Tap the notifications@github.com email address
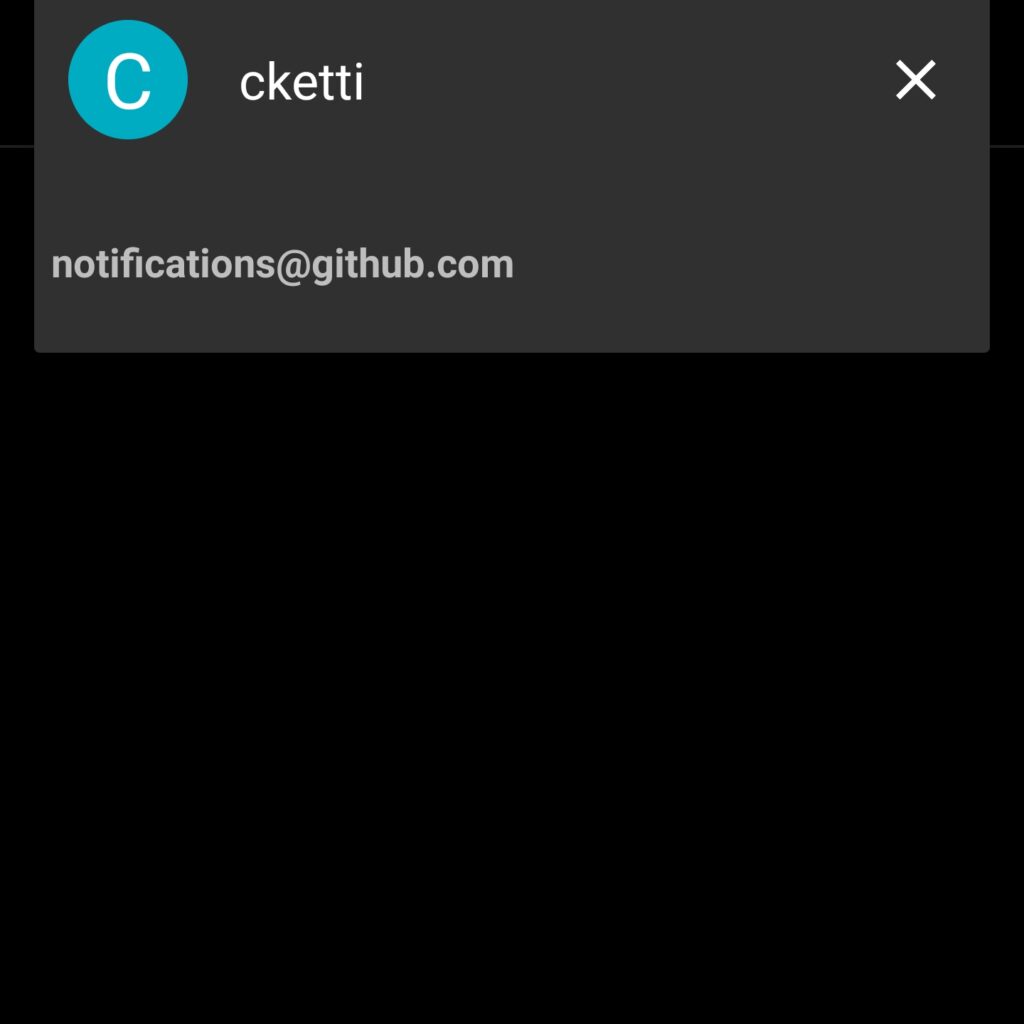This screenshot has height=1024, width=1024. click(282, 265)
